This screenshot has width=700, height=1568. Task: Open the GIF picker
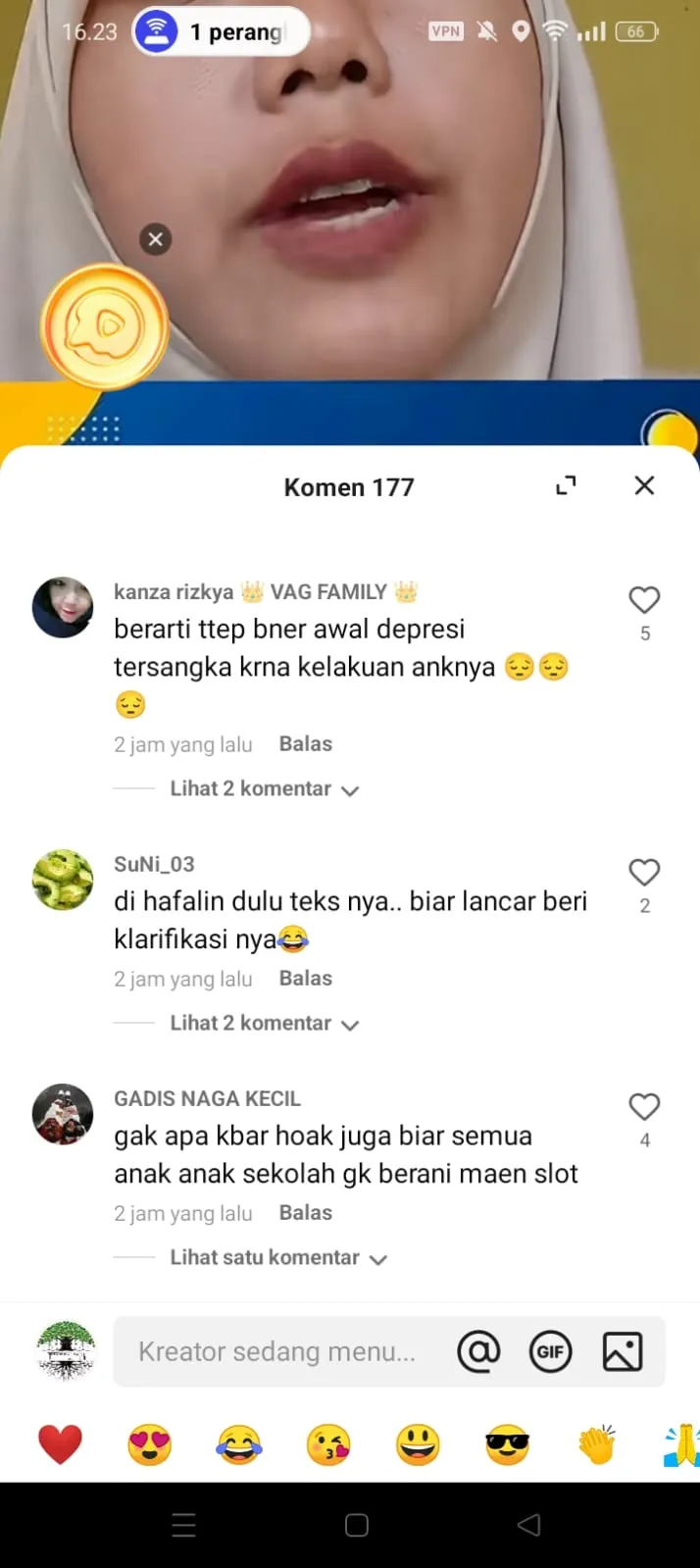click(551, 1352)
